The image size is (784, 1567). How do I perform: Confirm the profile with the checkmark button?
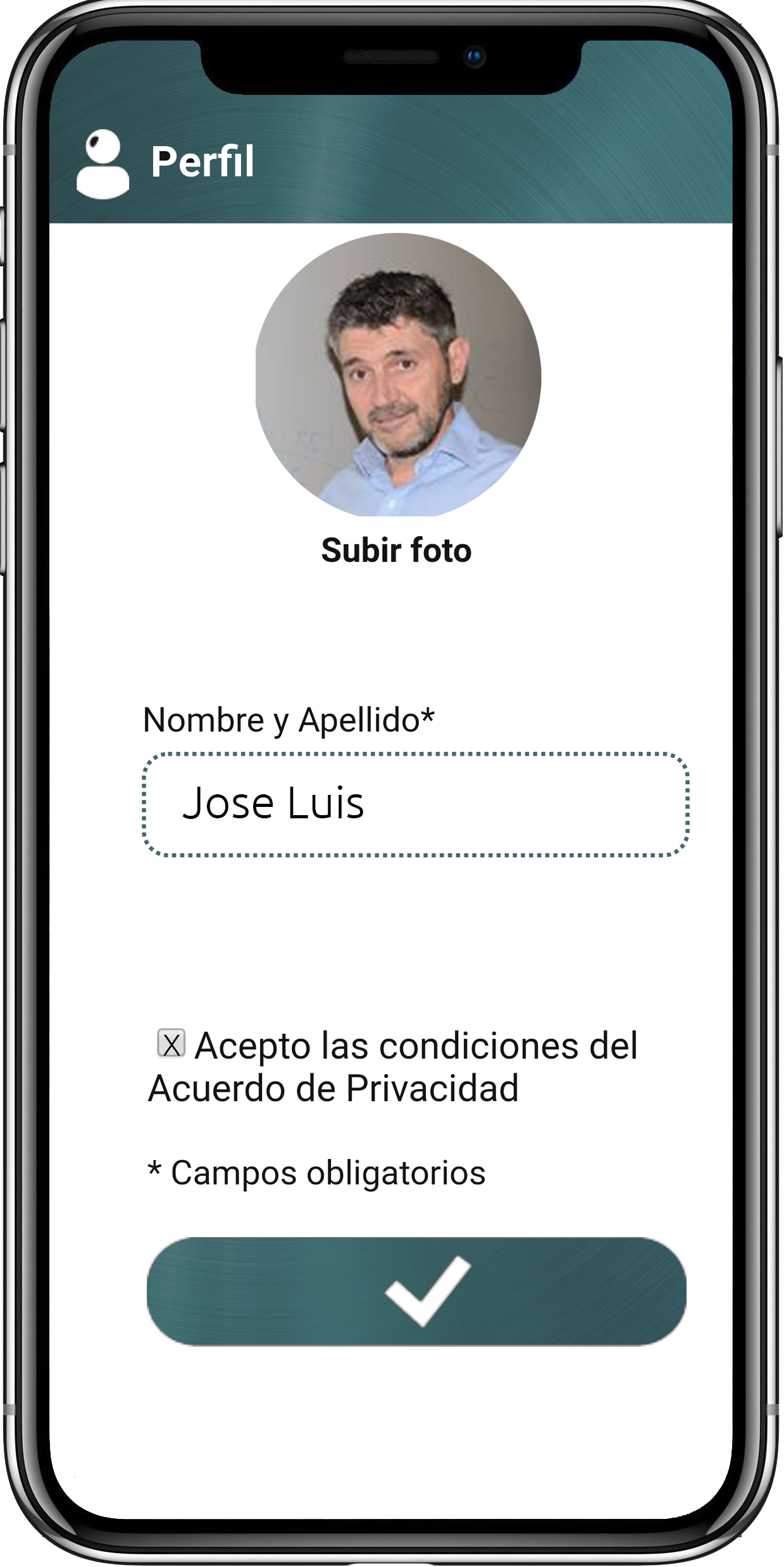416,1290
